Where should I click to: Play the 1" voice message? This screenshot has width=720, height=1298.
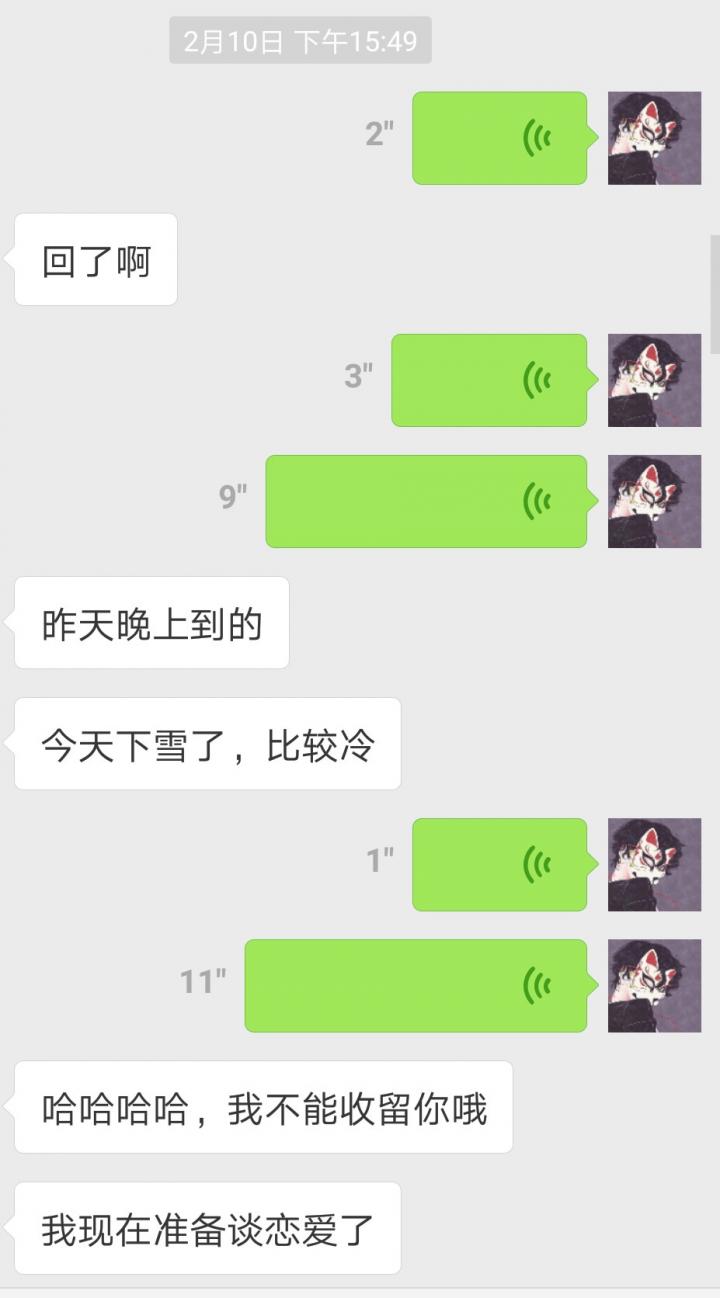pyautogui.click(x=499, y=864)
